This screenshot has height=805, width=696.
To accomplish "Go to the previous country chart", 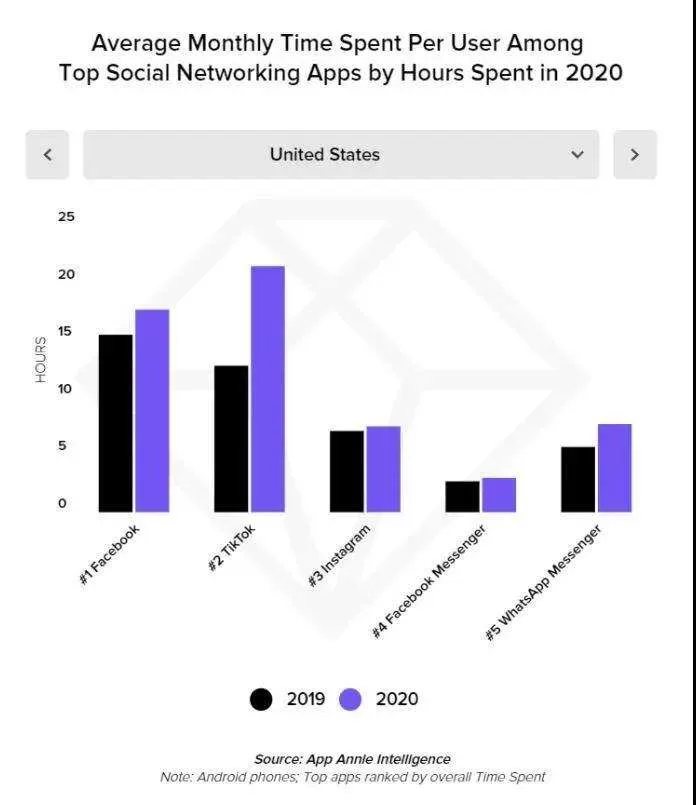I will pos(47,155).
